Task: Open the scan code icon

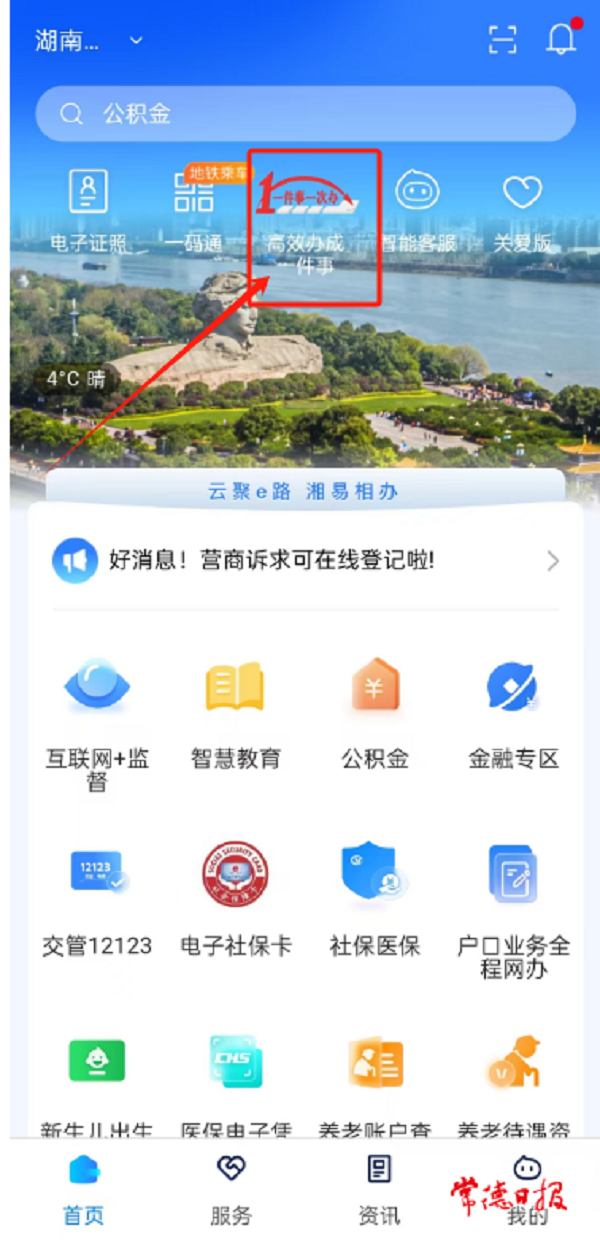Action: tap(502, 39)
